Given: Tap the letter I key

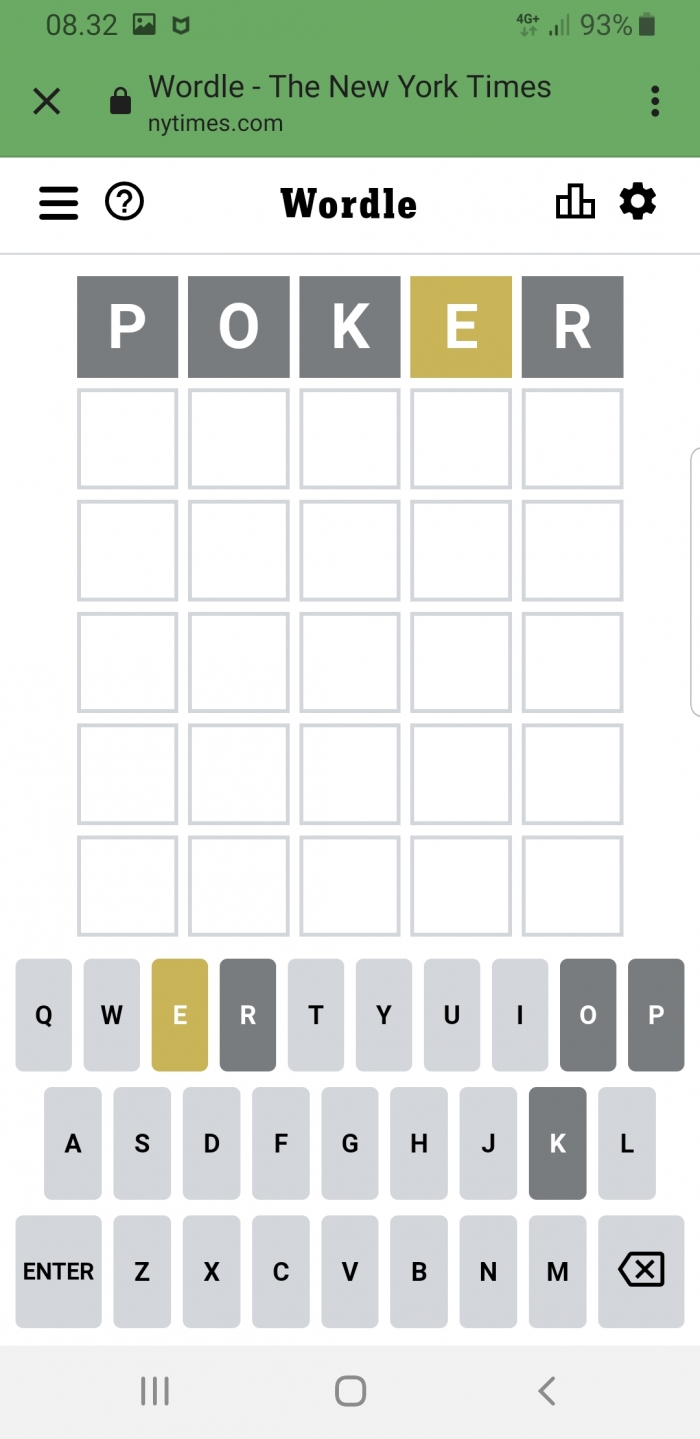Looking at the screenshot, I should pos(520,1015).
